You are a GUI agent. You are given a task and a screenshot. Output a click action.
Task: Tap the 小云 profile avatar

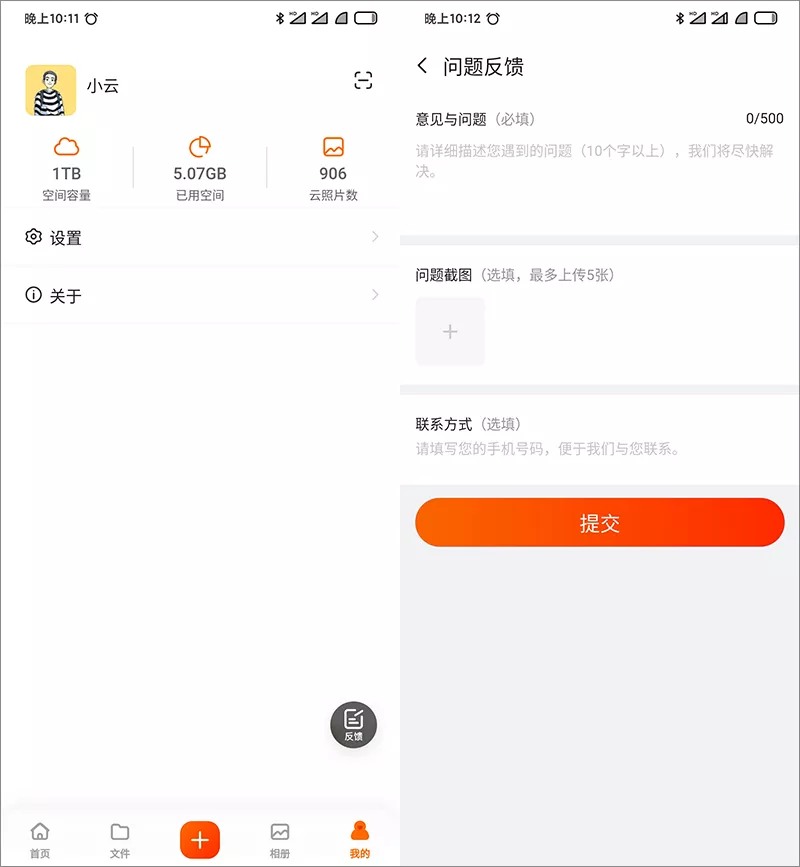point(51,90)
